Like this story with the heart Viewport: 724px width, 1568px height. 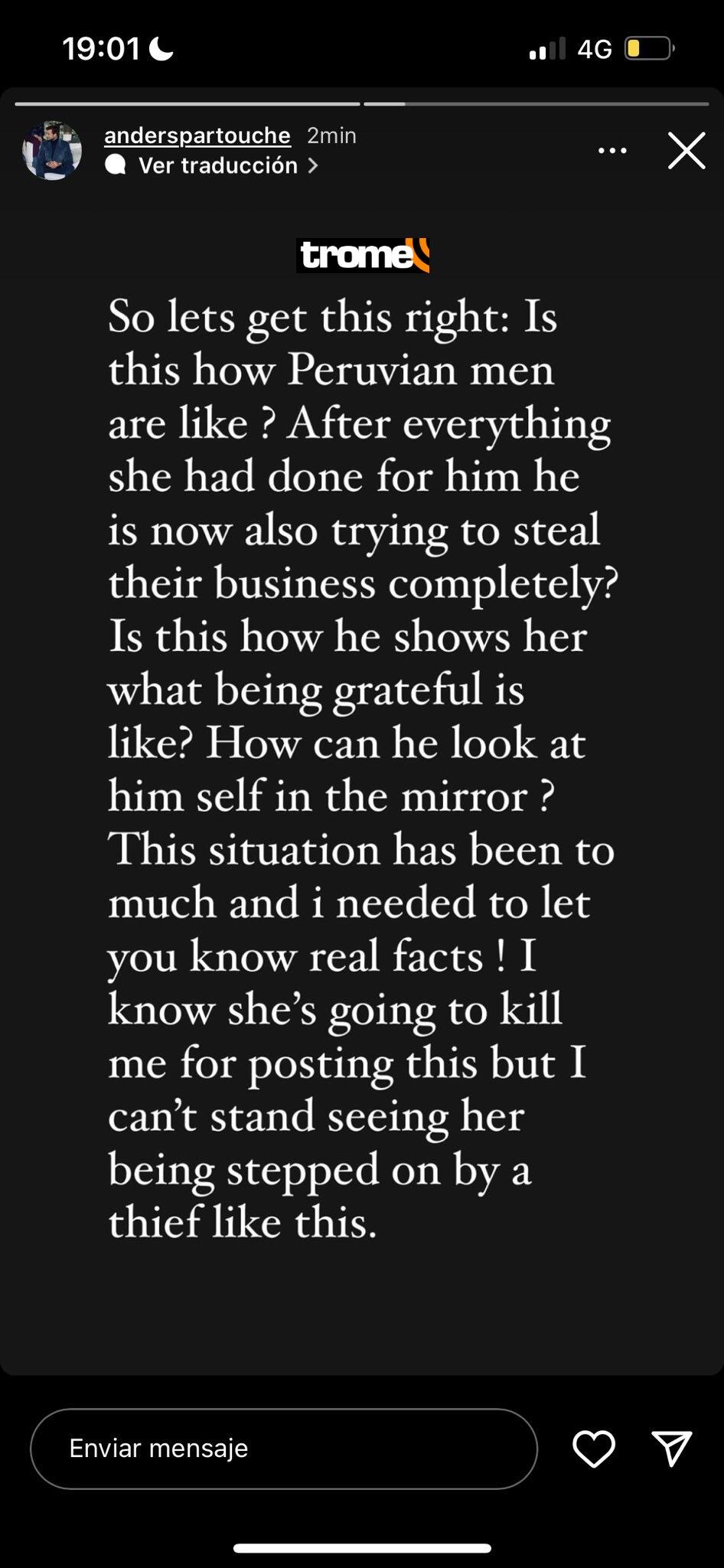[594, 1449]
